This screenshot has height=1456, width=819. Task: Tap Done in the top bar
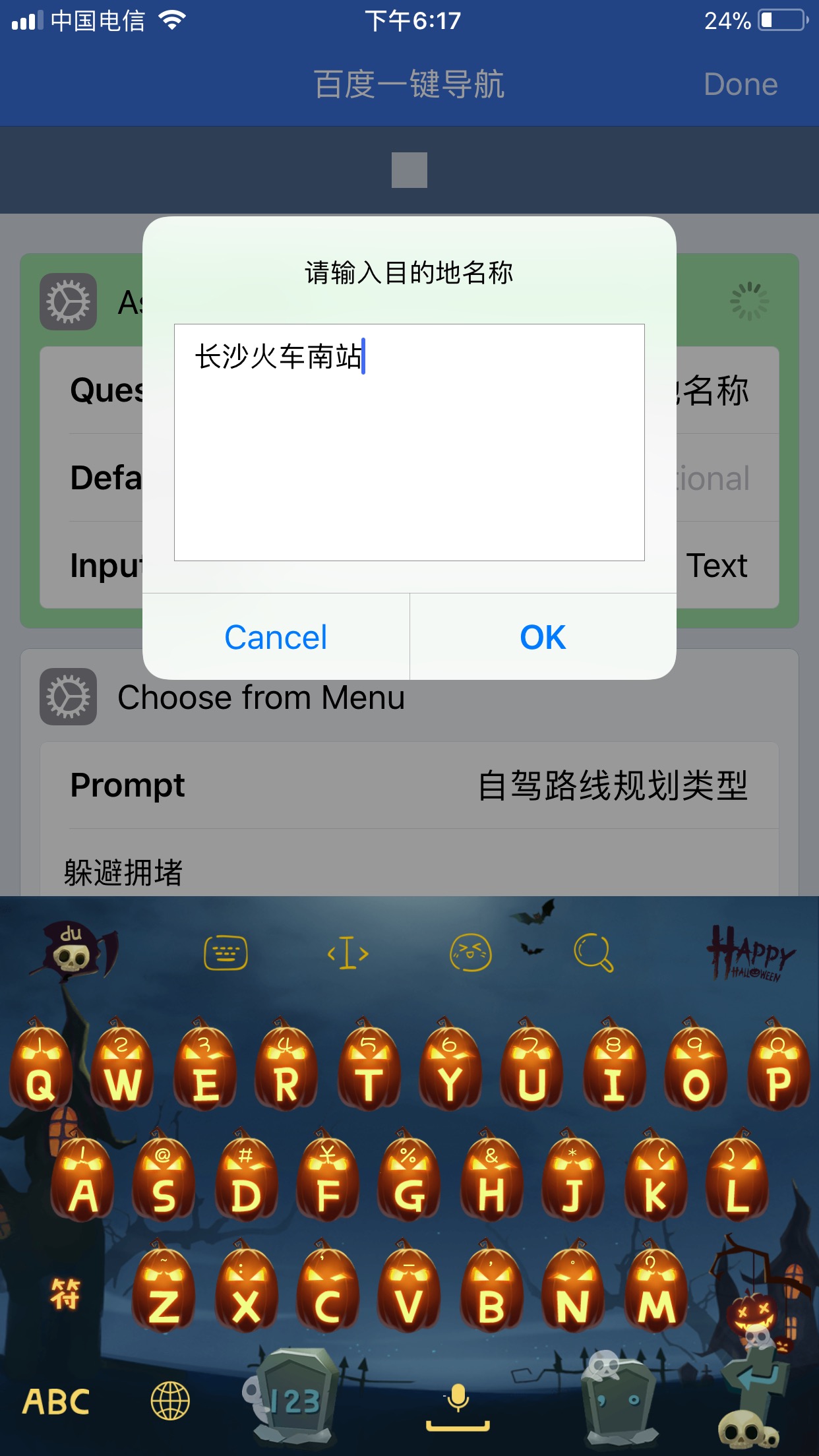[740, 84]
